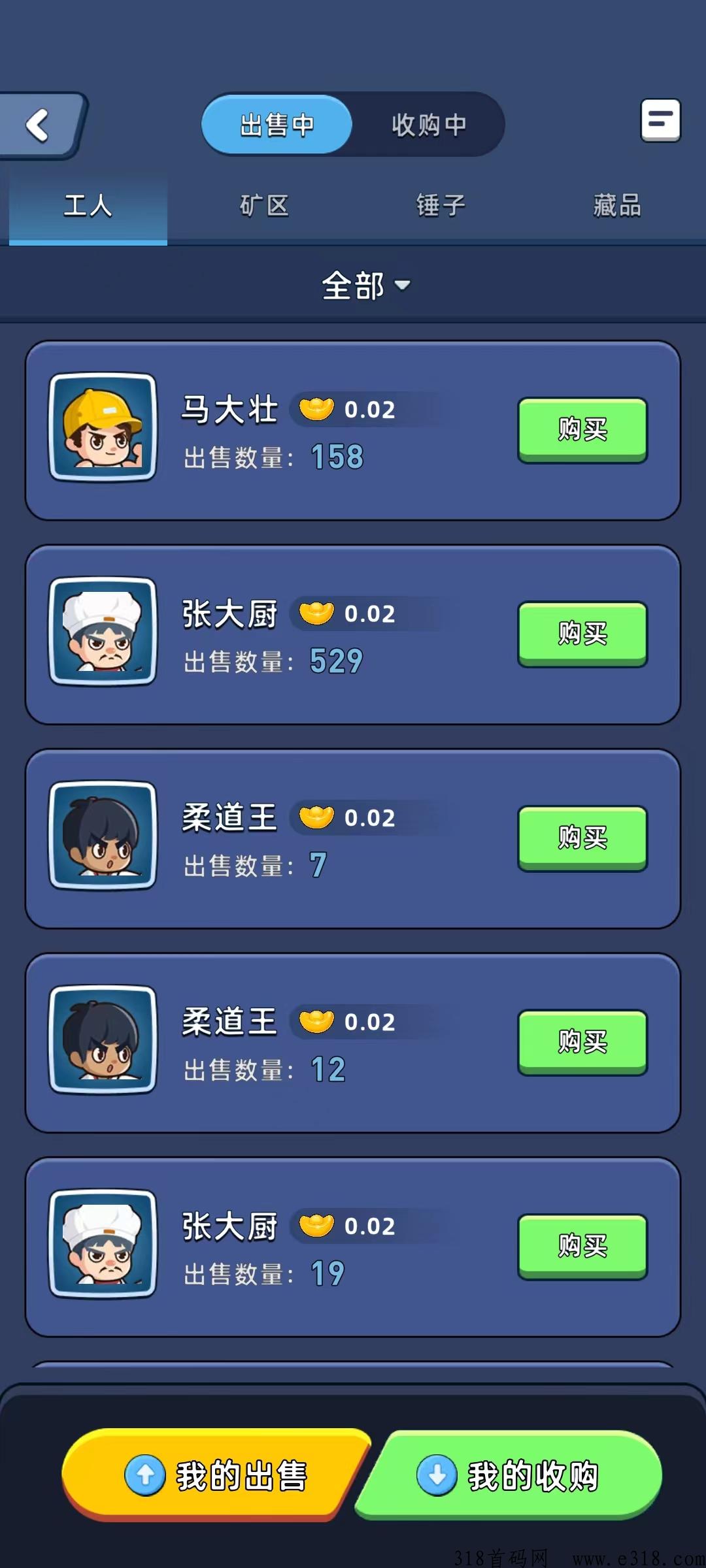Open the 矿区 tab
The height and width of the screenshot is (1568, 706).
pyautogui.click(x=264, y=206)
